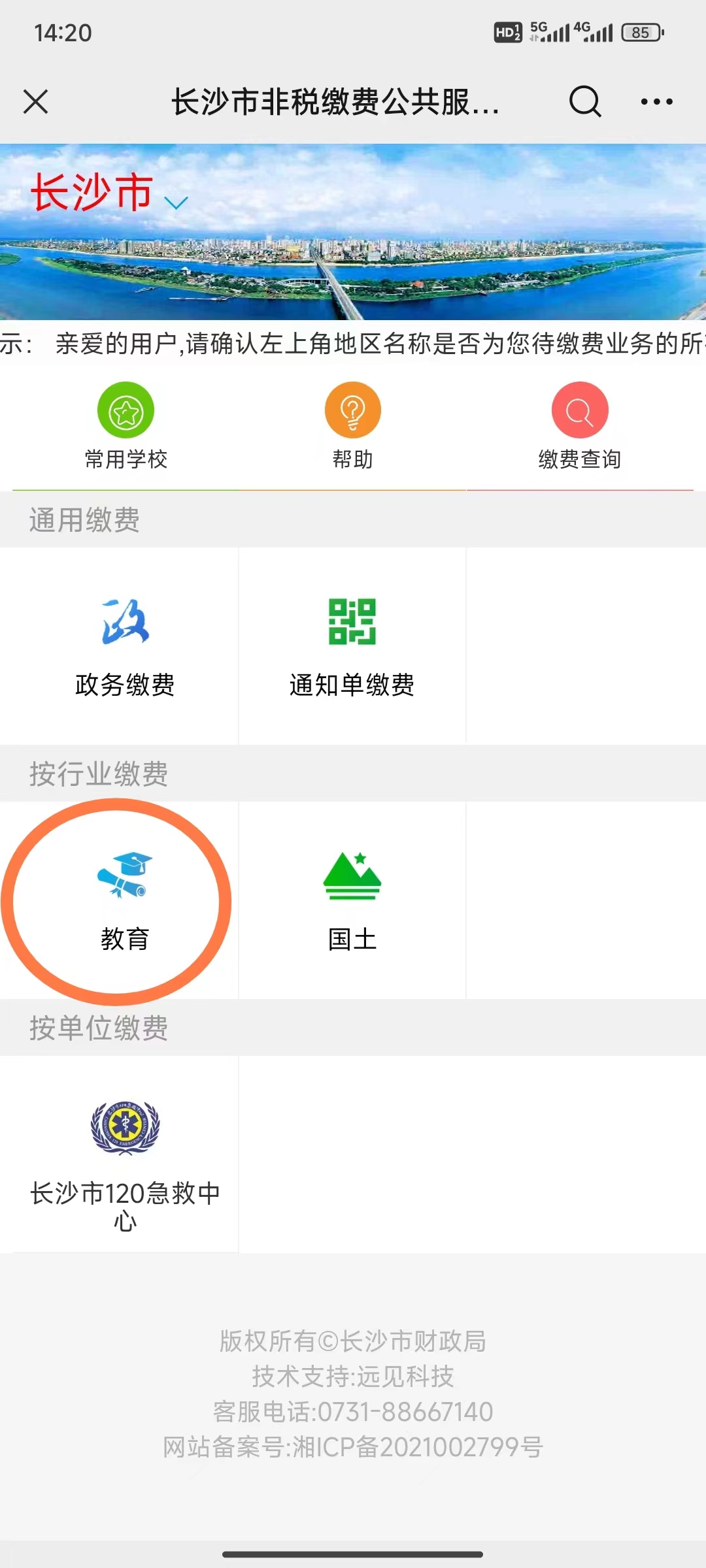Choose the 国土 industry payment tile
This screenshot has height=1568, width=706.
(x=352, y=902)
